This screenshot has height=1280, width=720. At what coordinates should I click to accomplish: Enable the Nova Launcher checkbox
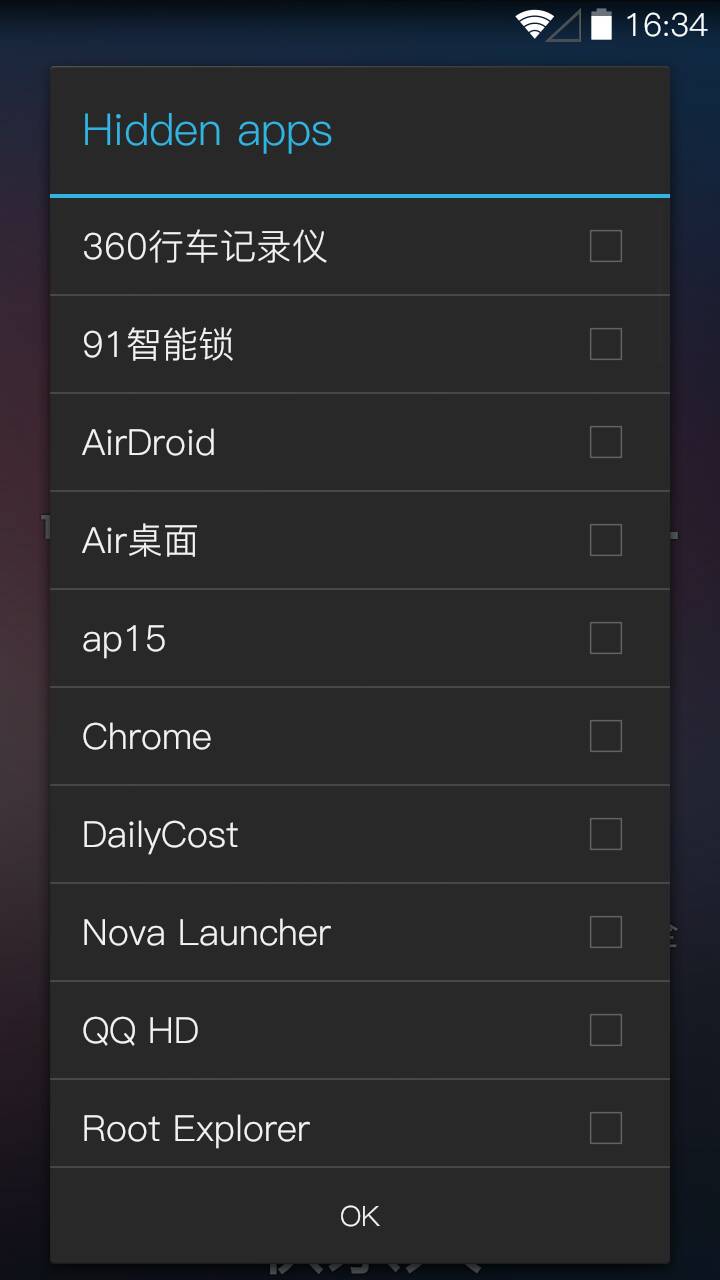click(x=605, y=932)
